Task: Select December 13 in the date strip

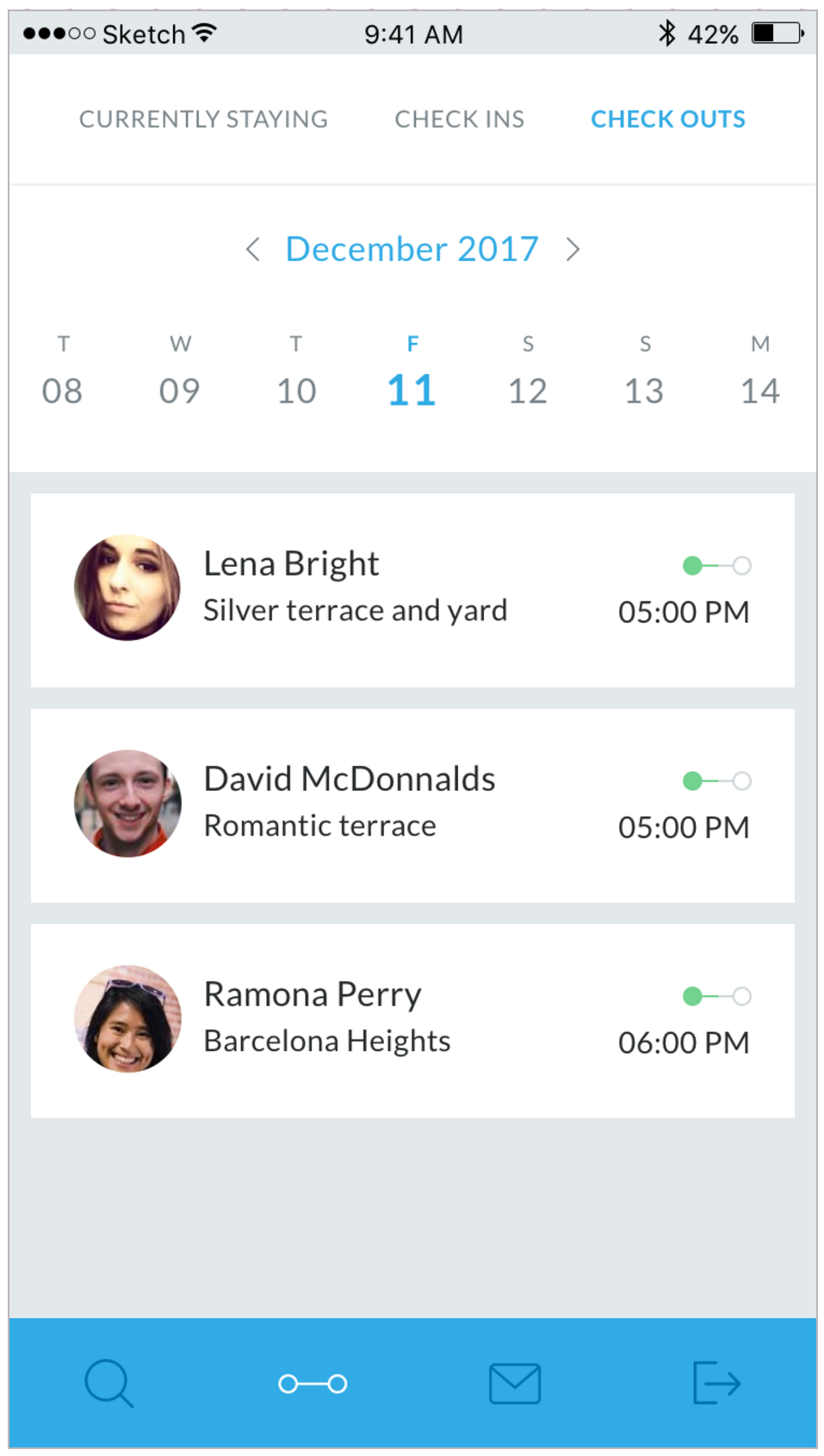Action: (x=644, y=389)
